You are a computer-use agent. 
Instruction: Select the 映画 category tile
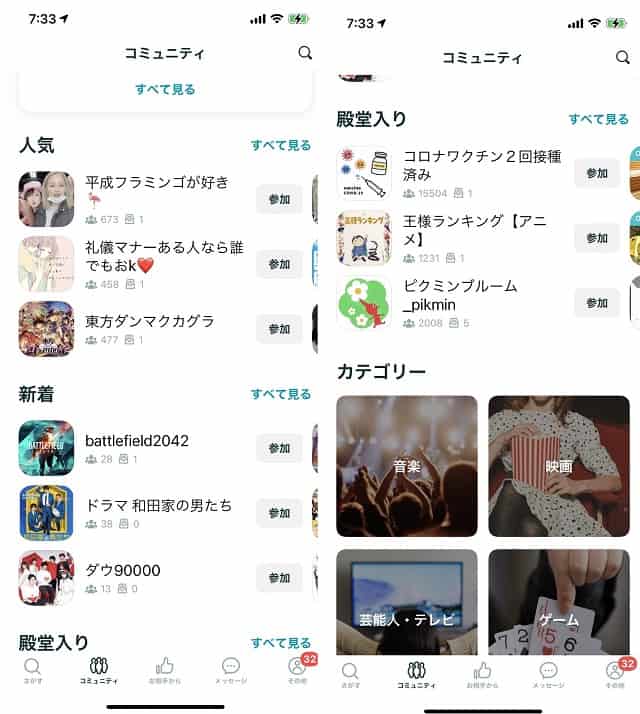click(x=559, y=466)
